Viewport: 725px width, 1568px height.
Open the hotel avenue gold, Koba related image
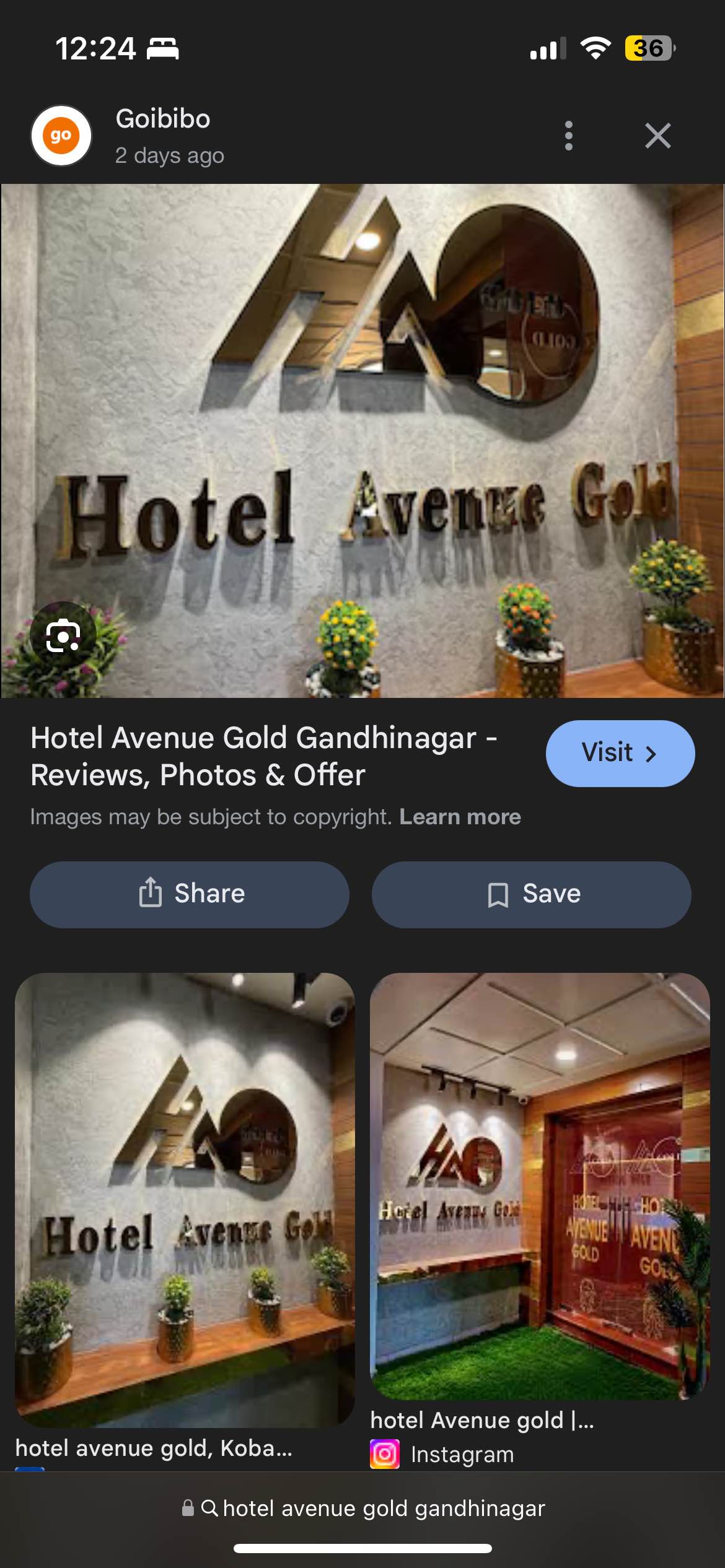[185, 1200]
